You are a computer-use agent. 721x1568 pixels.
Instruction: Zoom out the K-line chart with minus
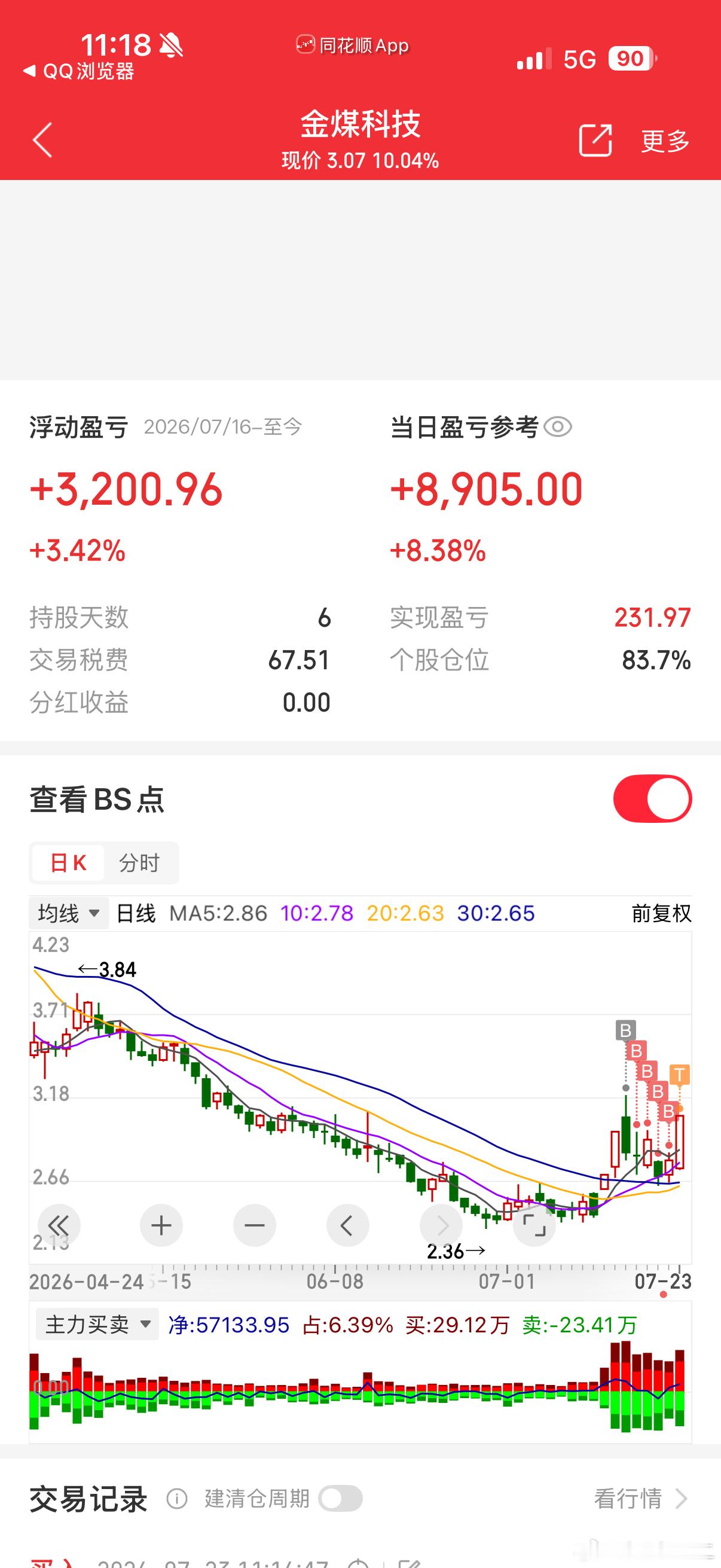pyautogui.click(x=254, y=1225)
